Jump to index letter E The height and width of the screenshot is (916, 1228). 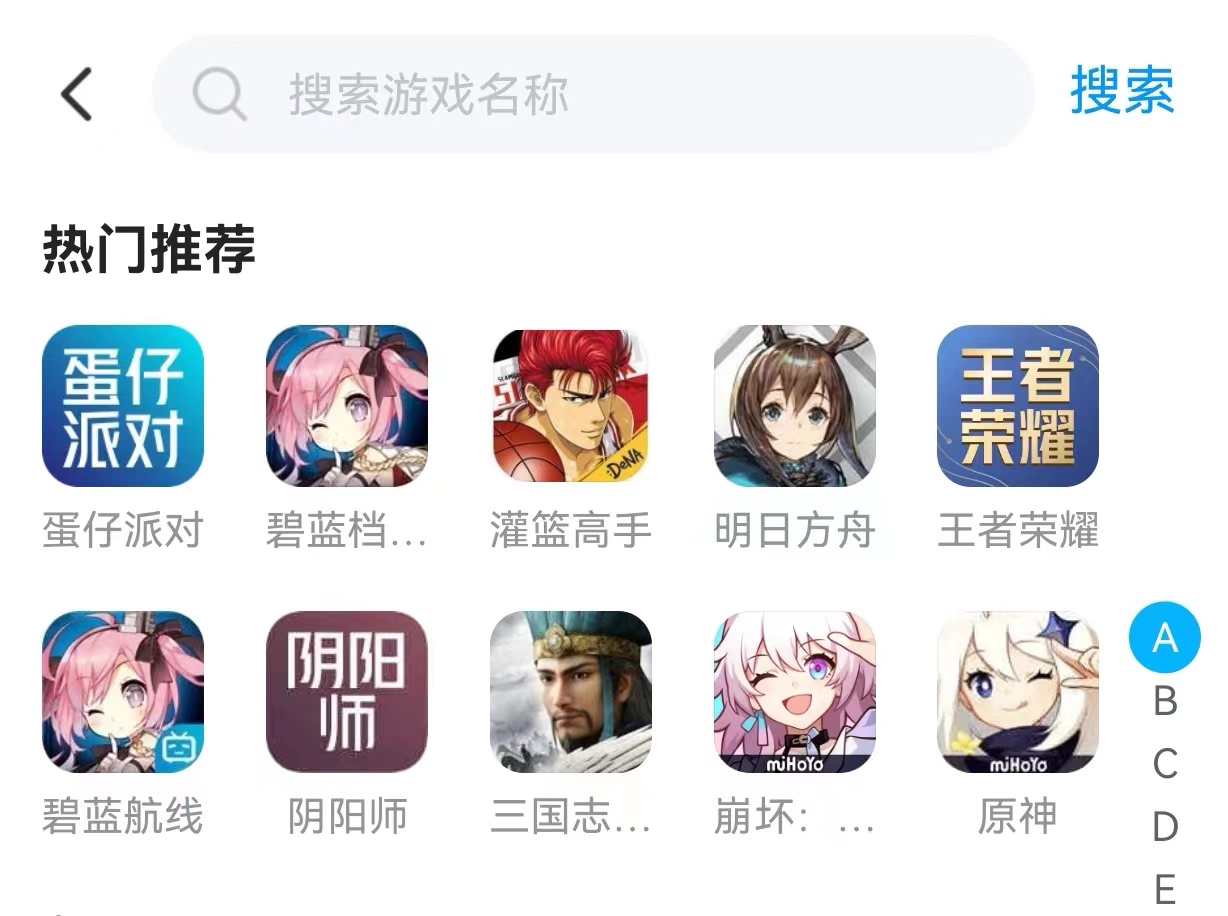pos(1165,888)
